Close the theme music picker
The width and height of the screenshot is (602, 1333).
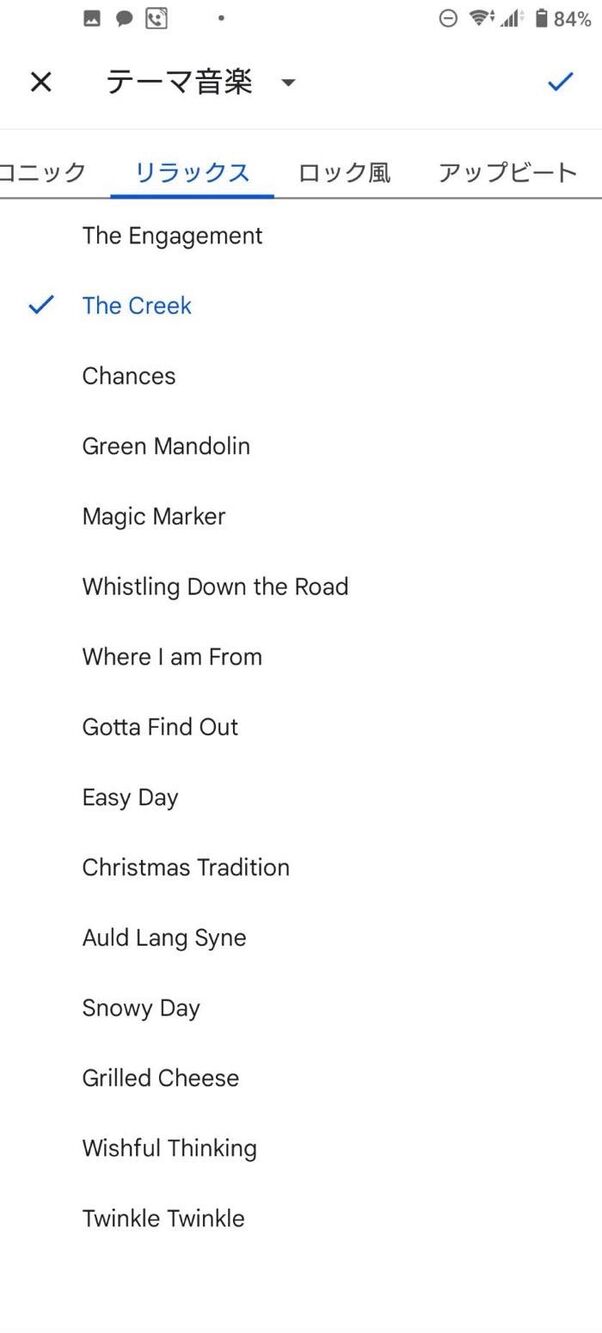pyautogui.click(x=41, y=82)
